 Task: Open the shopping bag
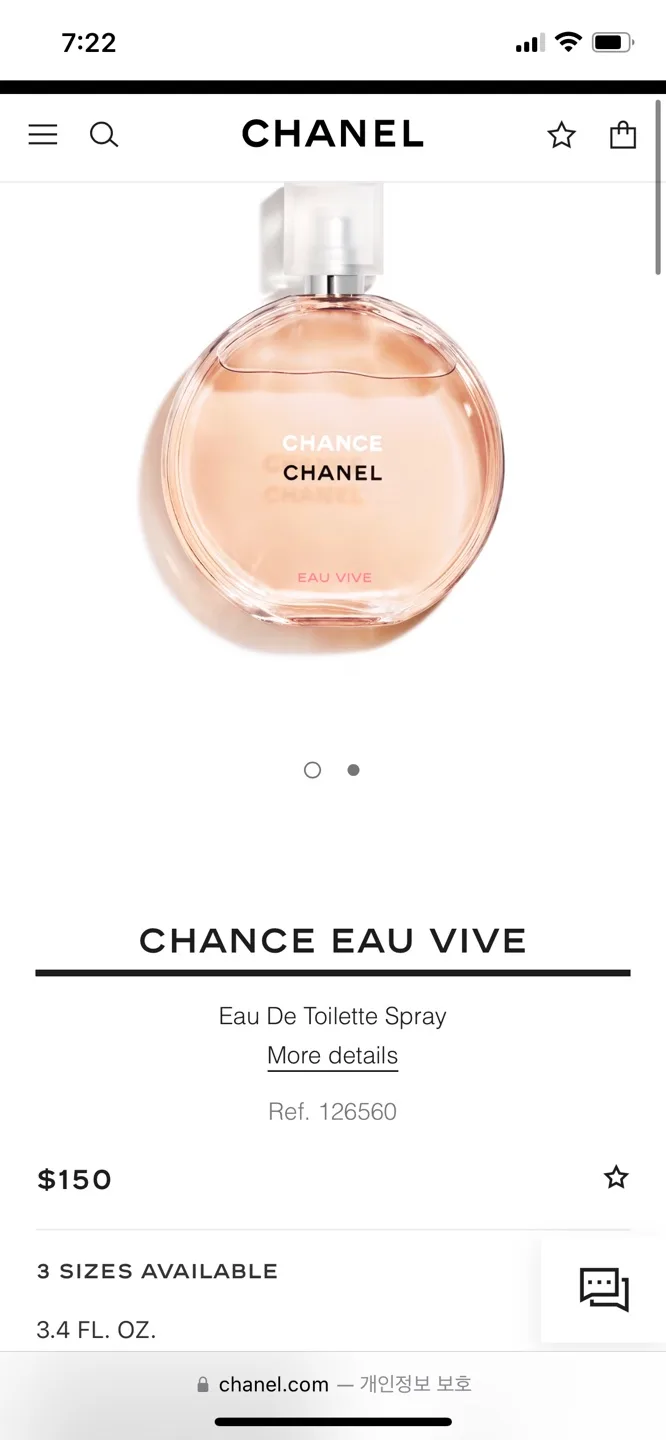click(x=623, y=134)
